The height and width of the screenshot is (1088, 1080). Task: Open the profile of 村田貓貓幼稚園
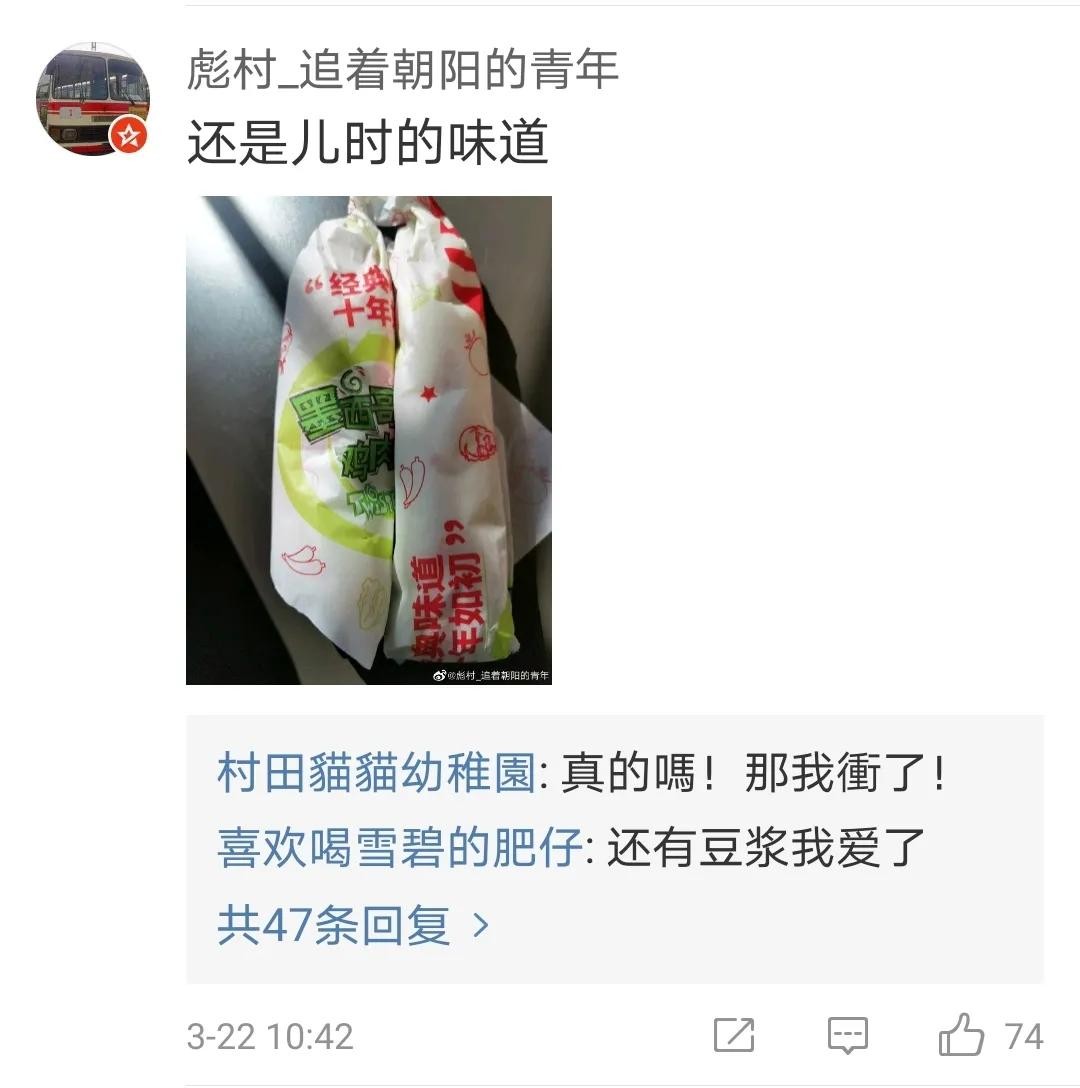377,775
